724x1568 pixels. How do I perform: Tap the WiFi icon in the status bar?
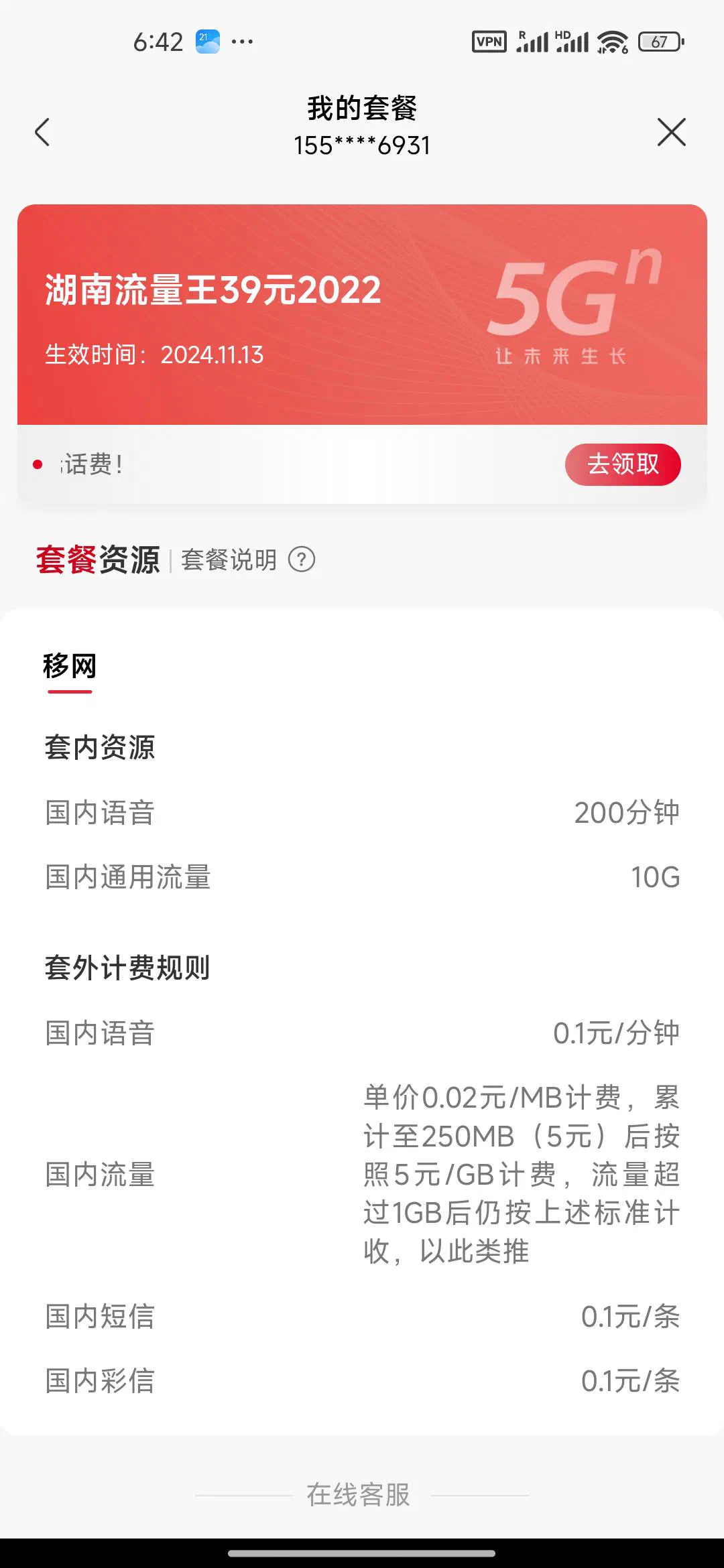[x=611, y=42]
